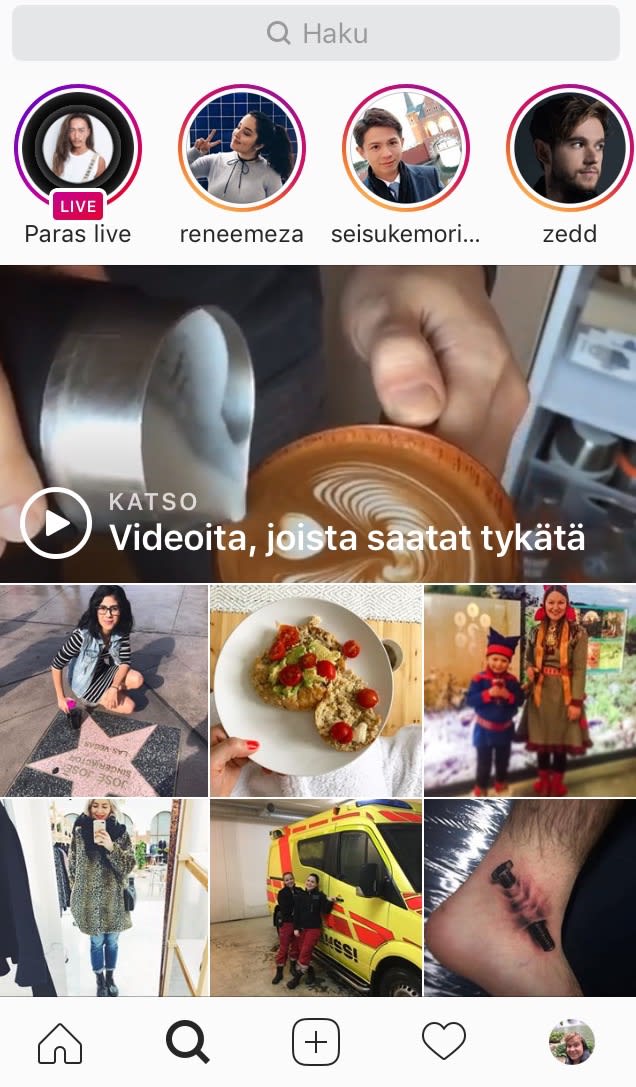Open the Paras live story
Image resolution: width=636 pixels, height=1087 pixels.
[x=78, y=148]
